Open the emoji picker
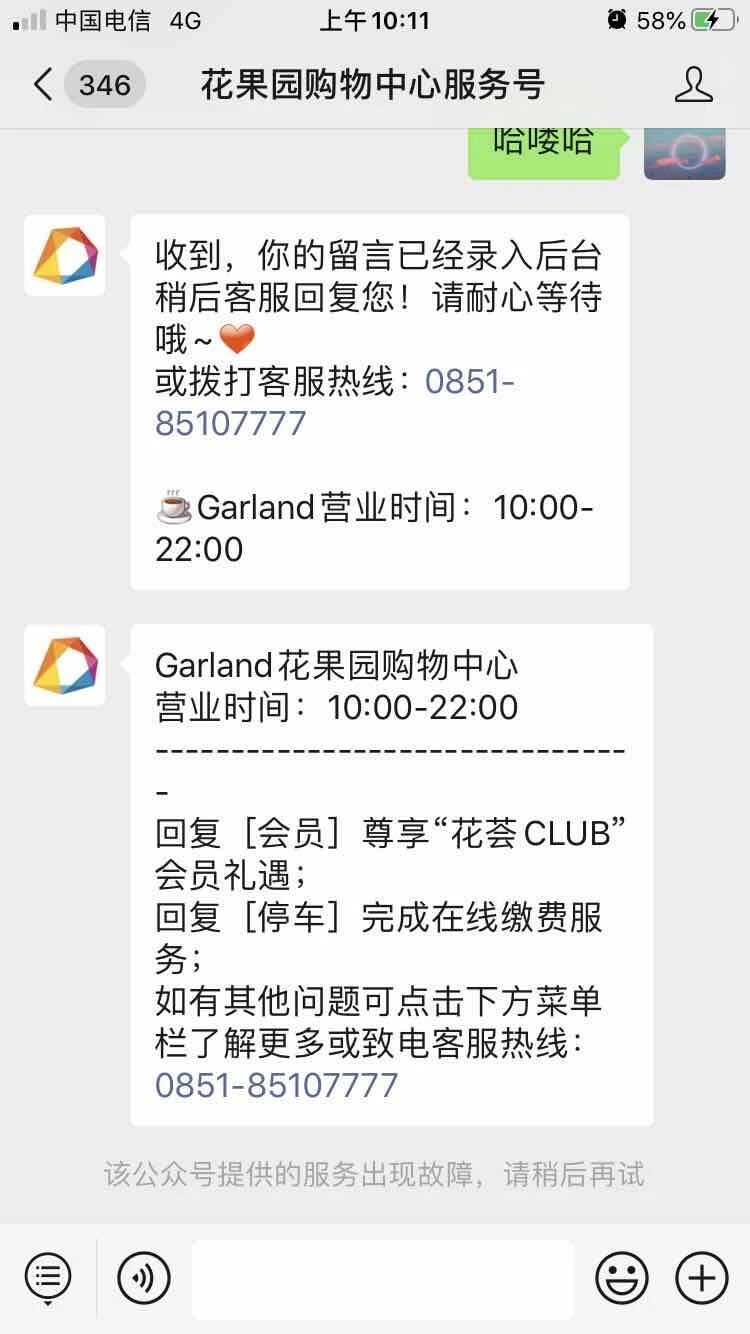Image resolution: width=750 pixels, height=1334 pixels. 622,1278
